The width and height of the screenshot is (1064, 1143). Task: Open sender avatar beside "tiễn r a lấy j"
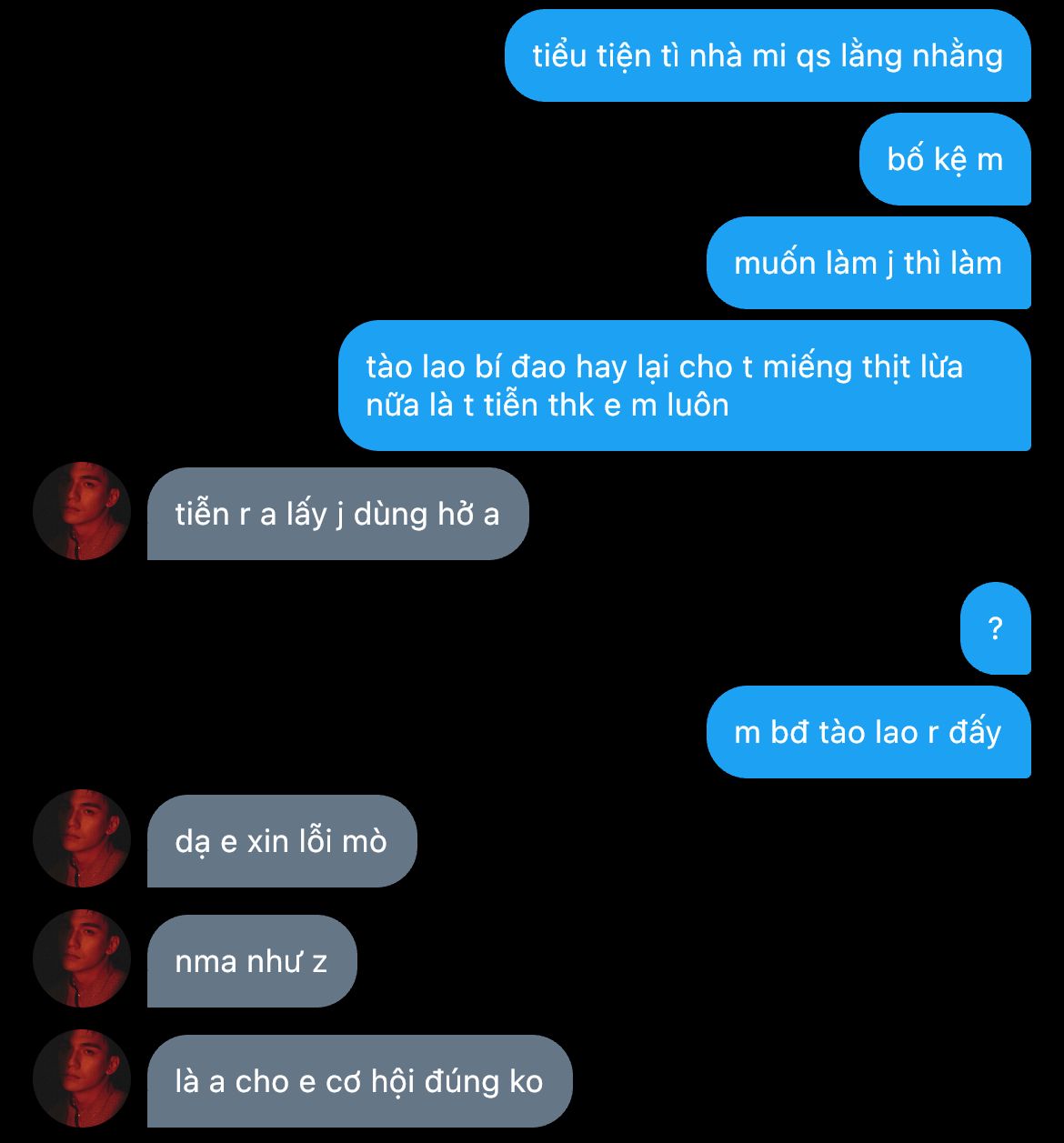point(81,512)
